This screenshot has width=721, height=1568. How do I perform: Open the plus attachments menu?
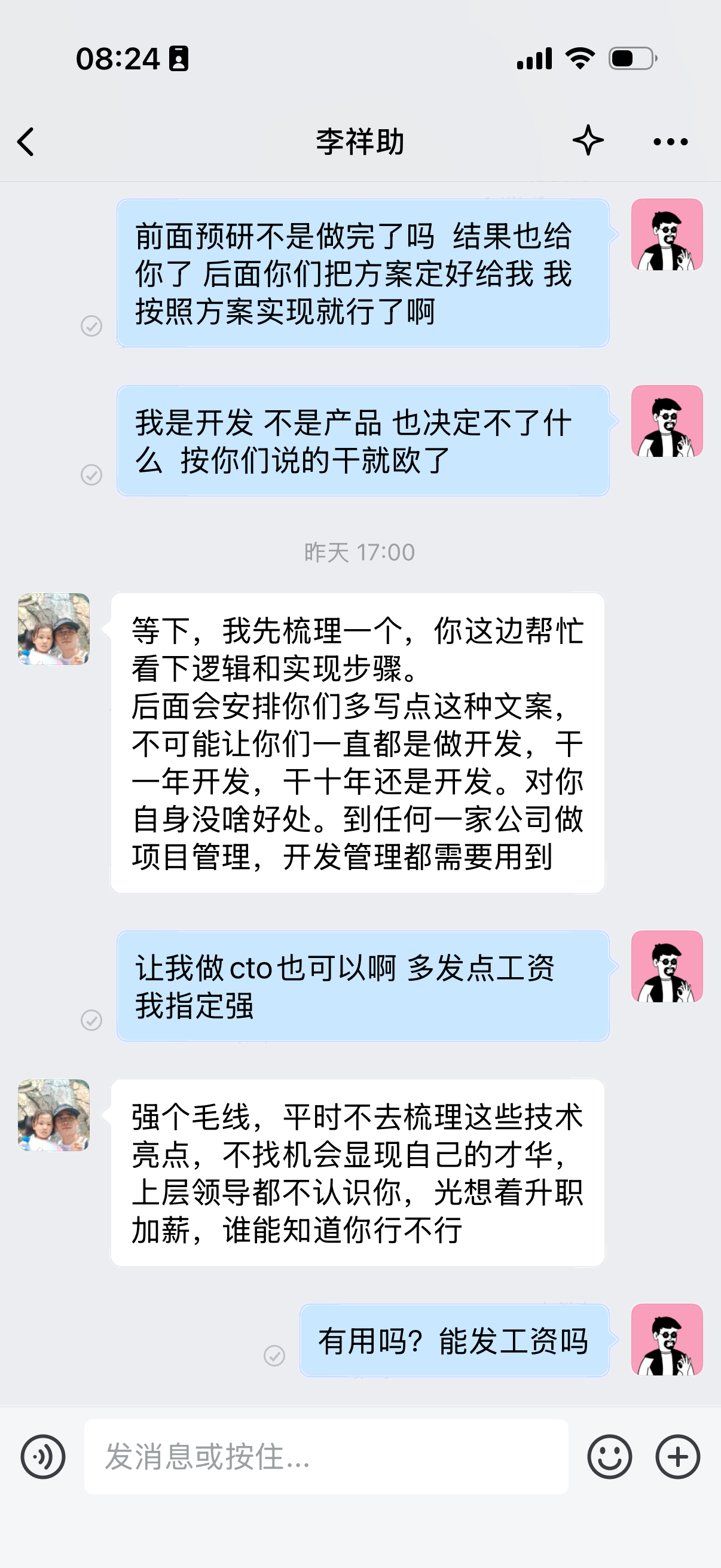[x=678, y=1457]
